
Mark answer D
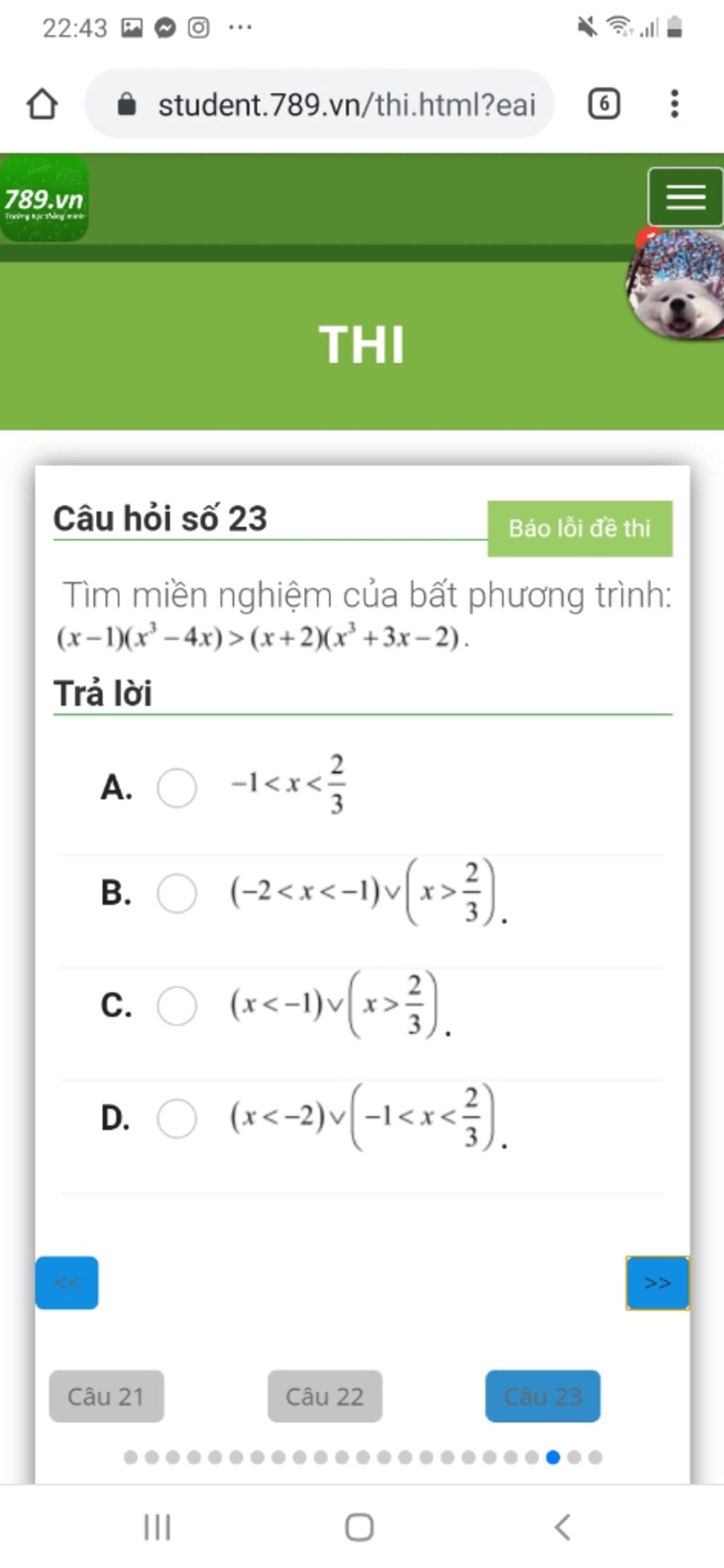177,1117
